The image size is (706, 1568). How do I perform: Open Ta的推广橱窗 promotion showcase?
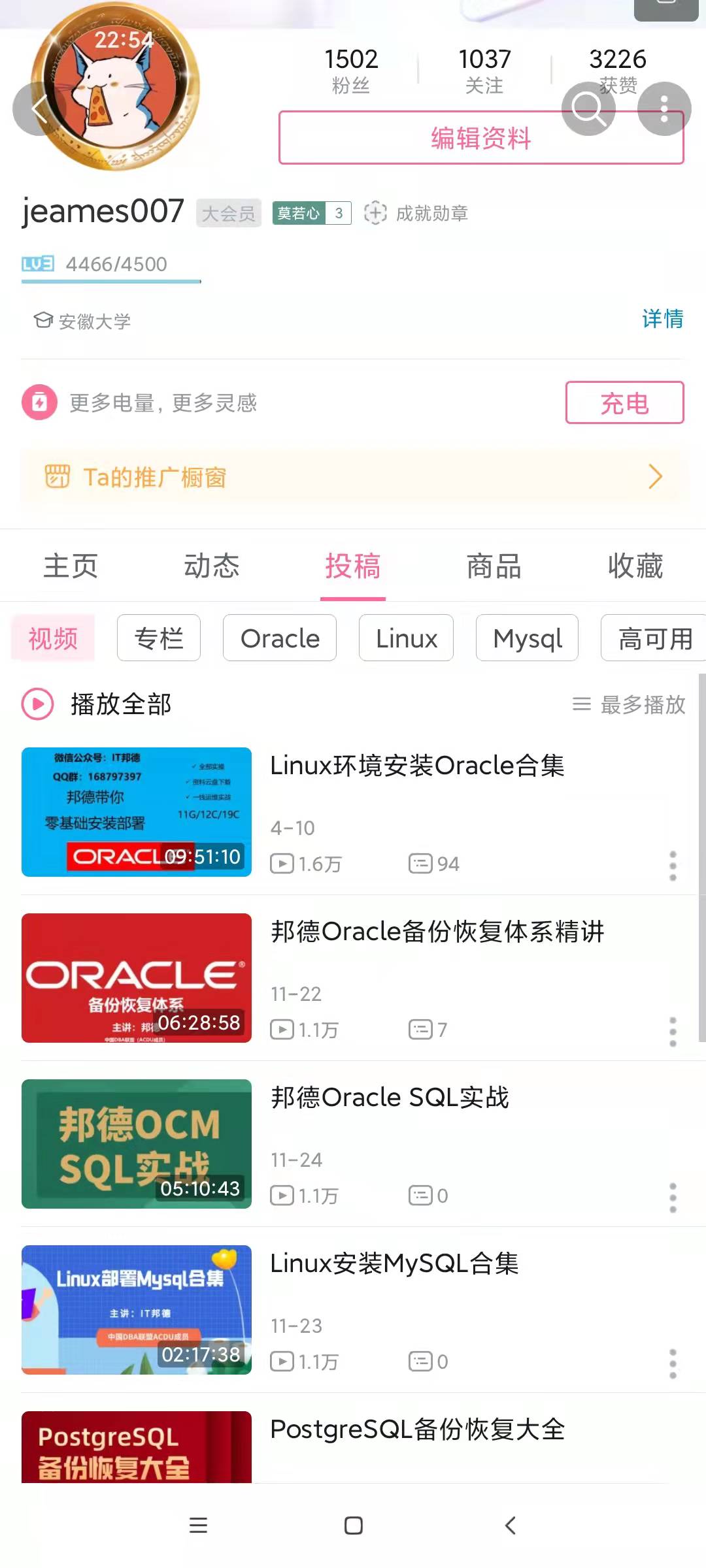tap(353, 477)
